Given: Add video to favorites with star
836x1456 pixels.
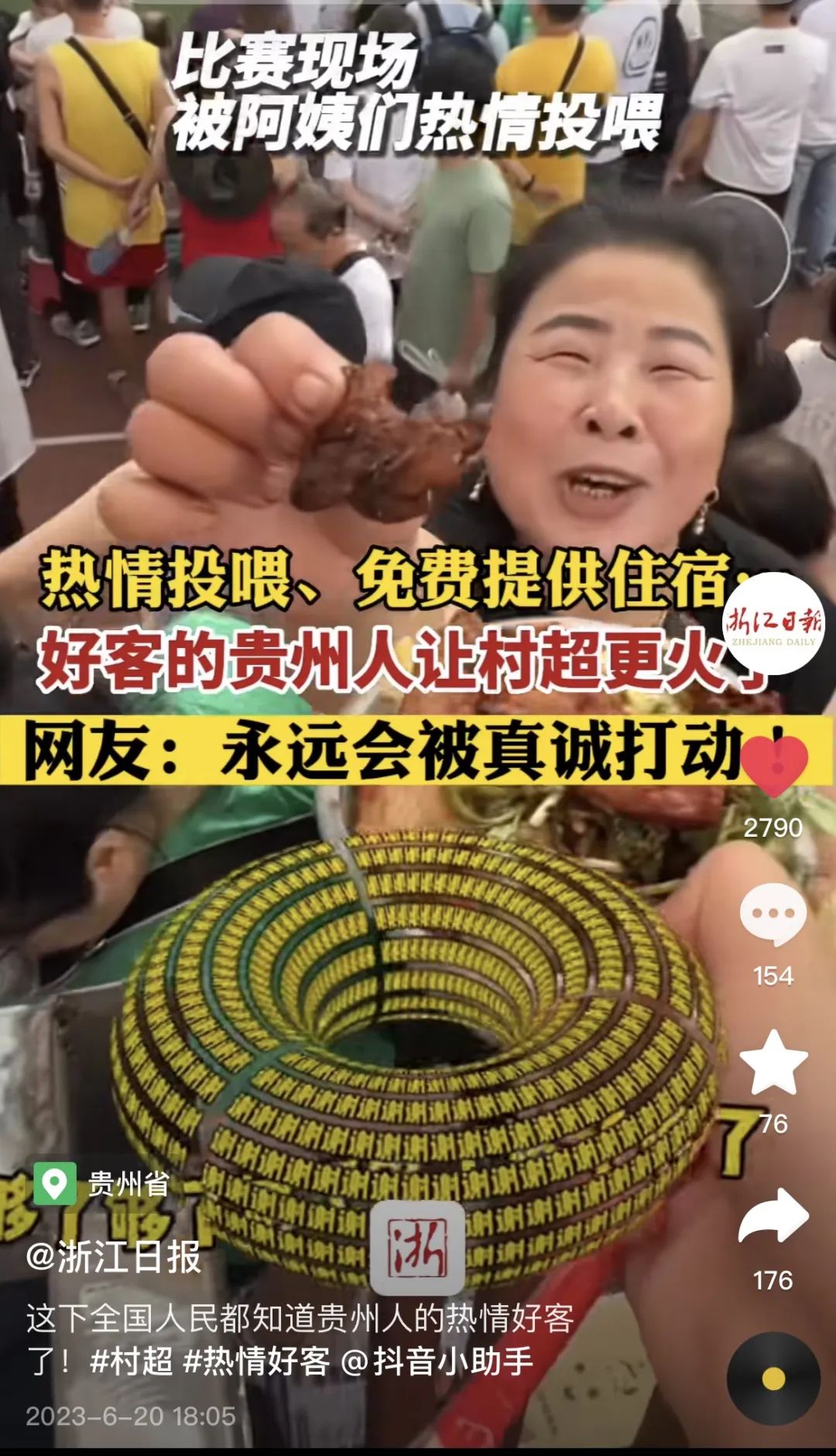Looking at the screenshot, I should click(773, 1062).
